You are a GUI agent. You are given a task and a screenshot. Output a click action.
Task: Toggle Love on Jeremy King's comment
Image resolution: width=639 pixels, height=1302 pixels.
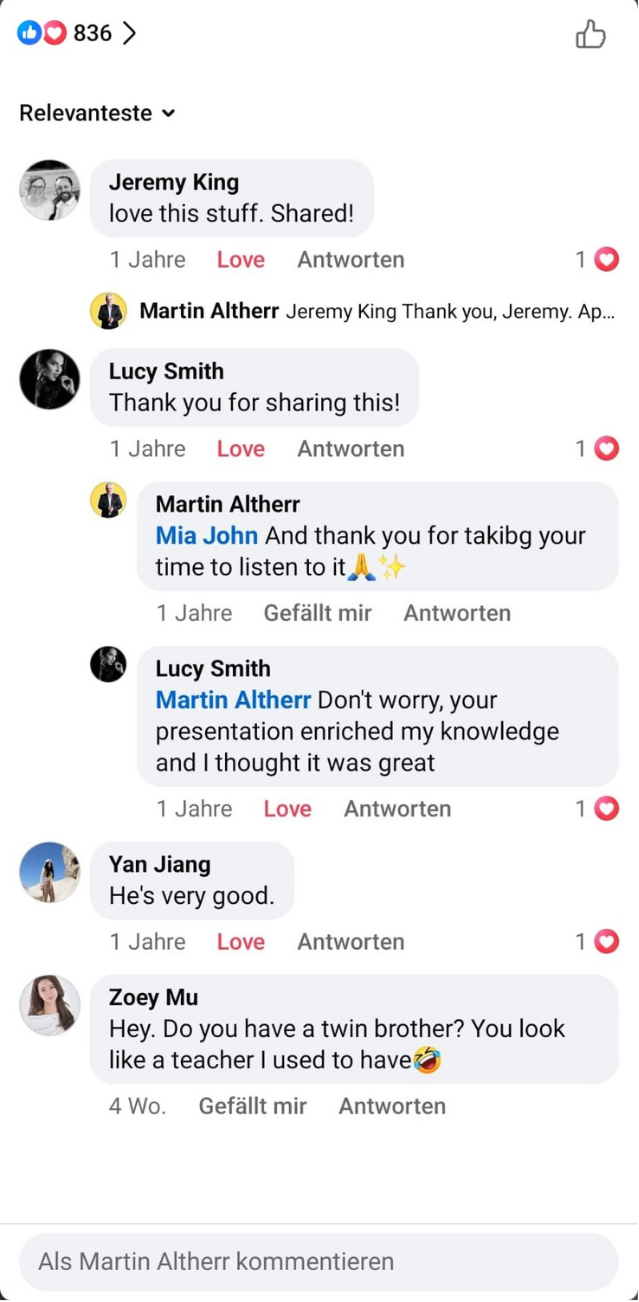click(240, 260)
